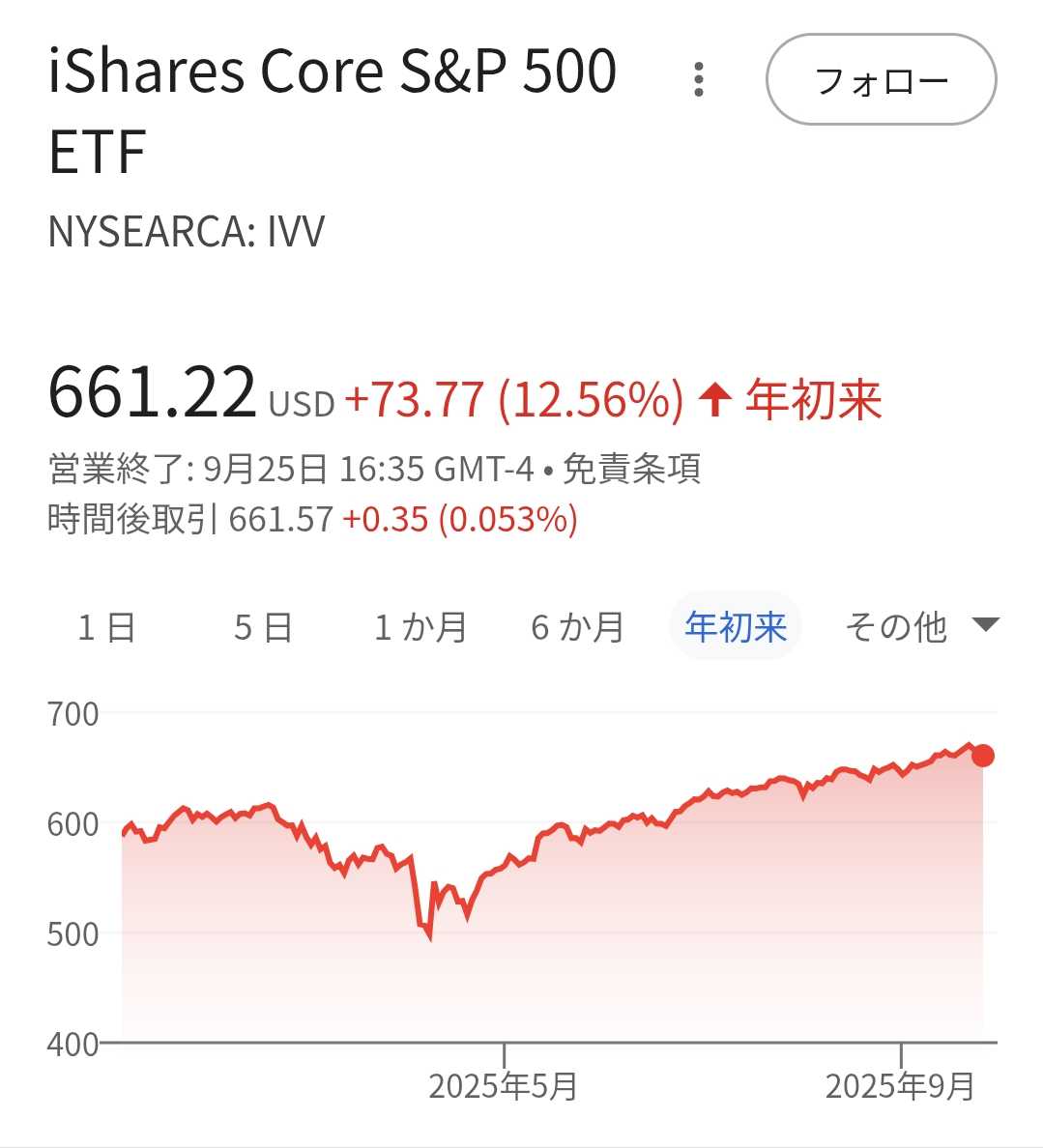The height and width of the screenshot is (1148, 1043).
Task: Open the three-dot overflow menu
Action: 698,79
